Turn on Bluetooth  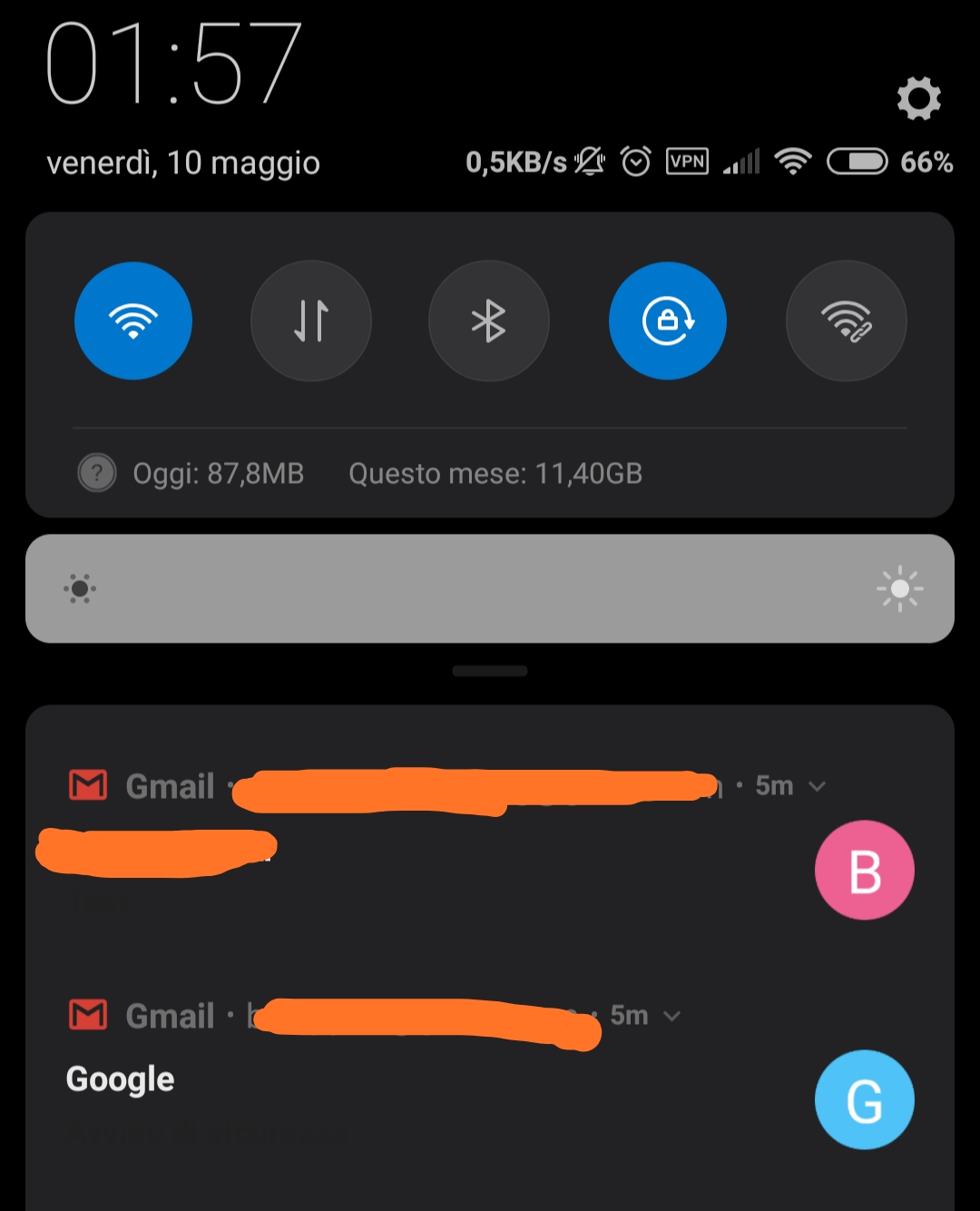click(488, 320)
